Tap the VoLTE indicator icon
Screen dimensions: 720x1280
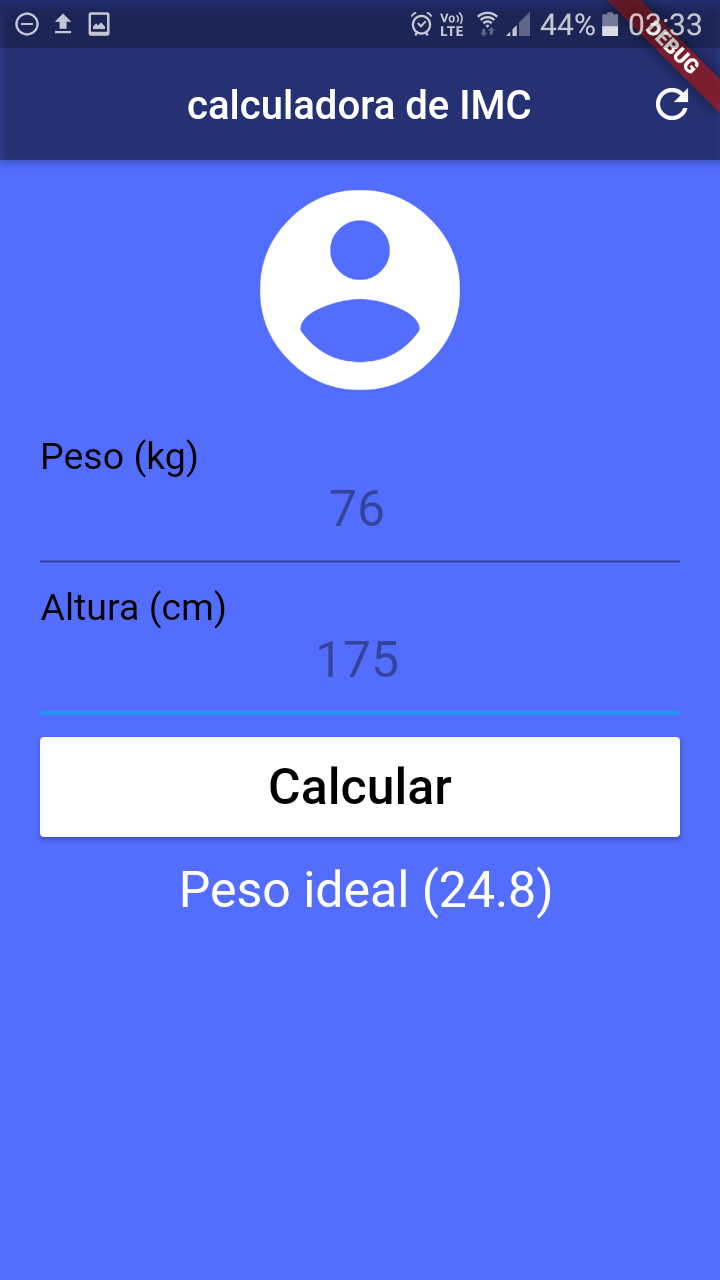point(452,24)
